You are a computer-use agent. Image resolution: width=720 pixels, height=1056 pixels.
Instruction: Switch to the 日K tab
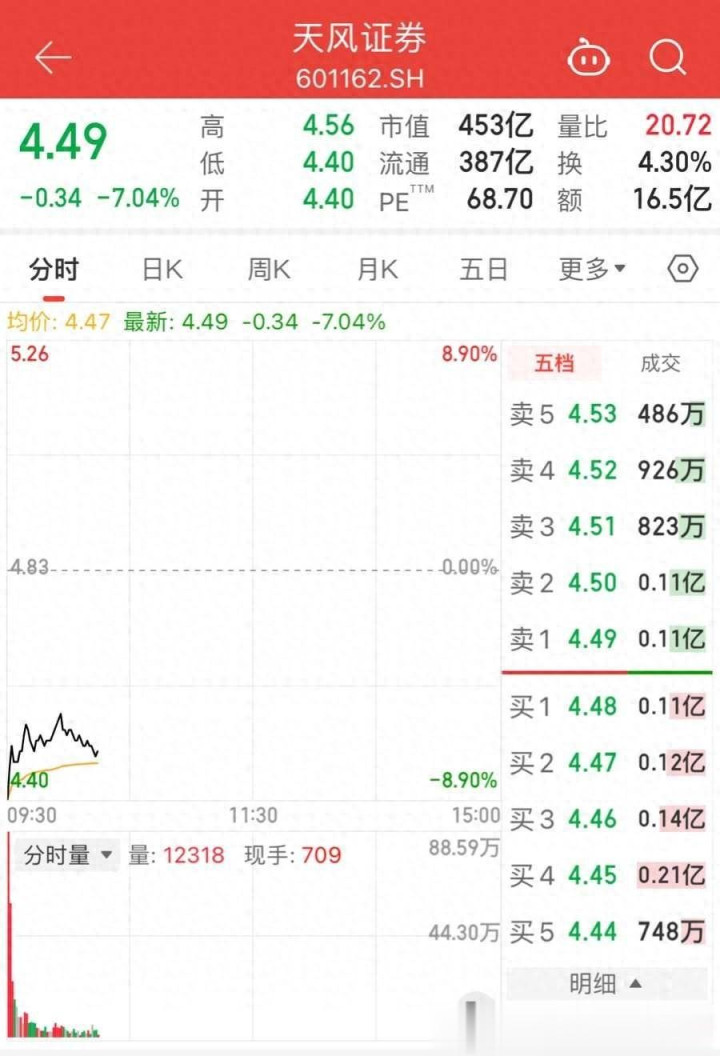point(162,269)
